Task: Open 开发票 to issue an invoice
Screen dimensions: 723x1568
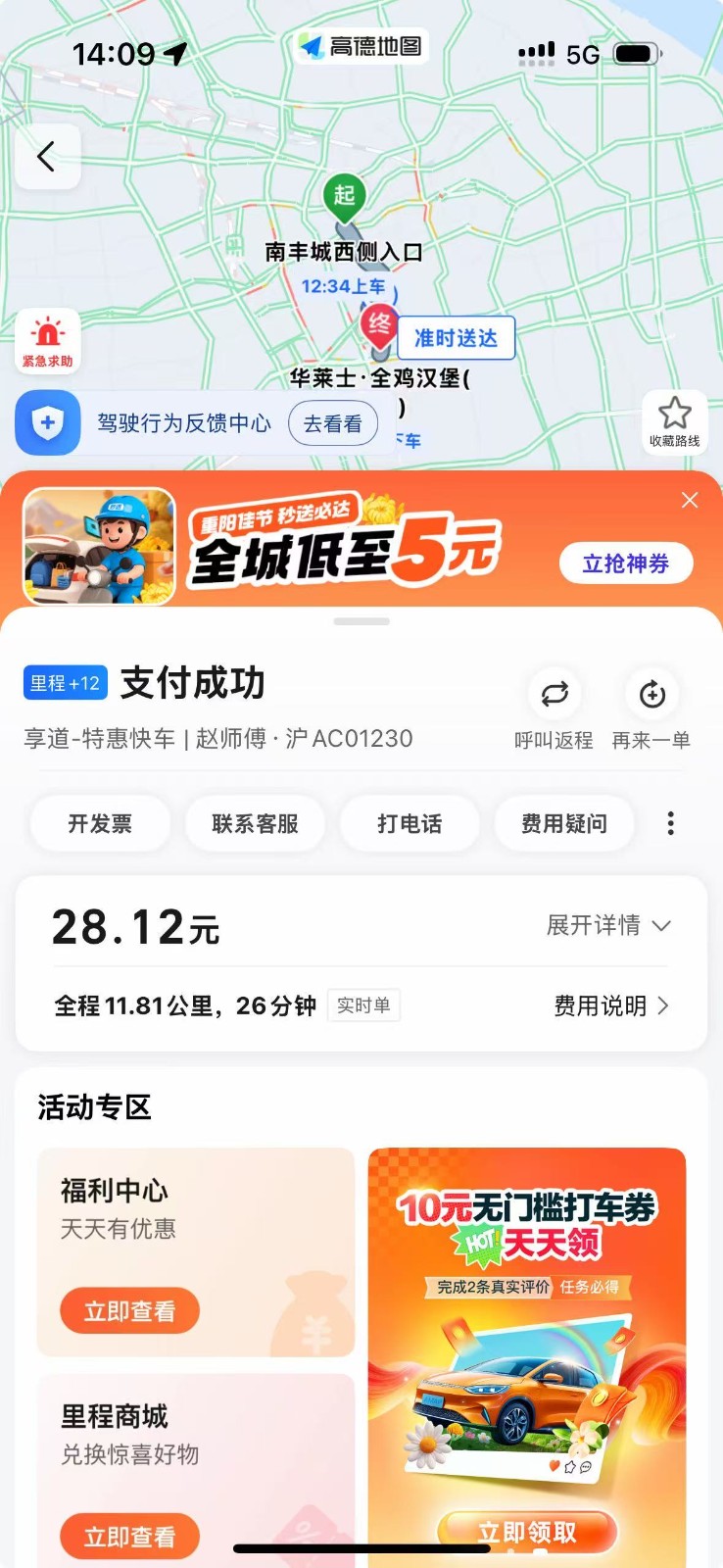Action: click(x=100, y=823)
